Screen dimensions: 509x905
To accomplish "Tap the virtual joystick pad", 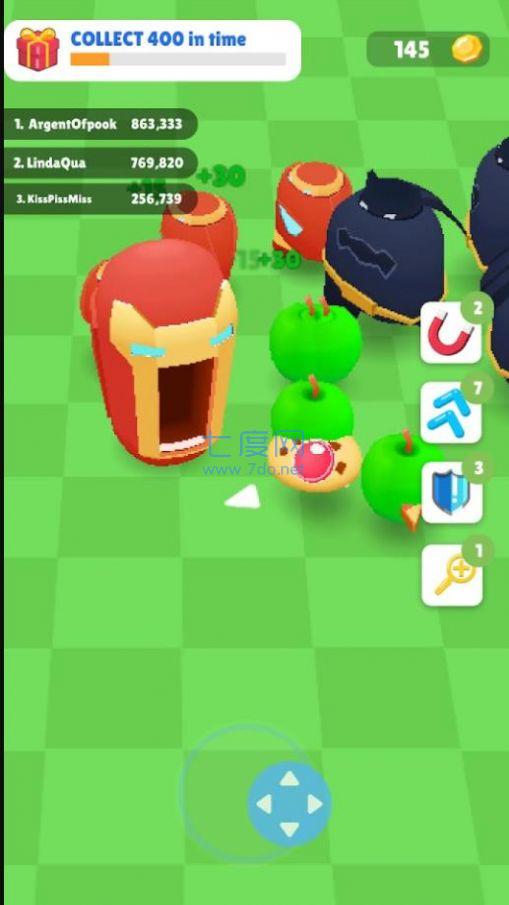I will pos(289,803).
